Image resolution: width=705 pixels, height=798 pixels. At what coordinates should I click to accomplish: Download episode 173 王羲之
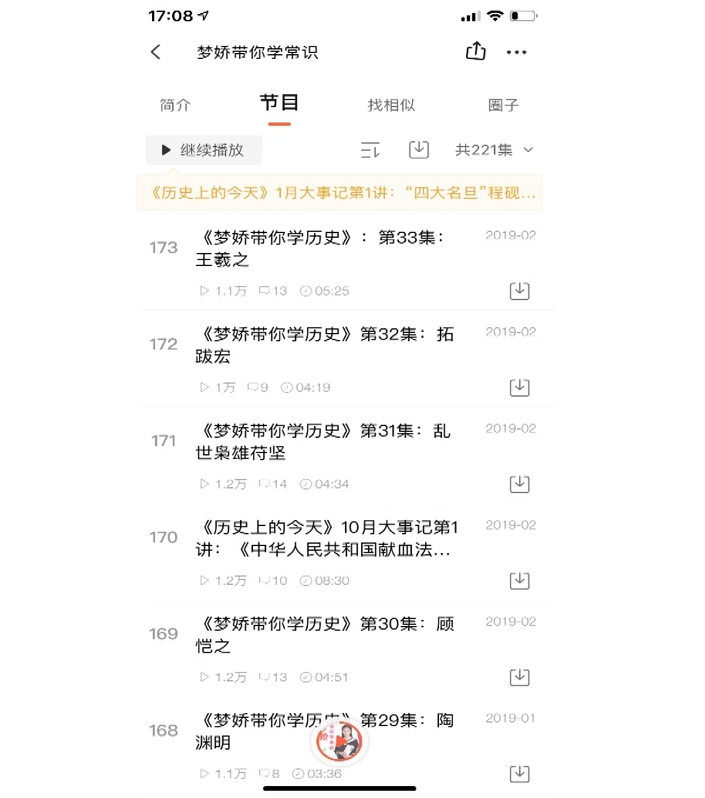click(x=519, y=291)
